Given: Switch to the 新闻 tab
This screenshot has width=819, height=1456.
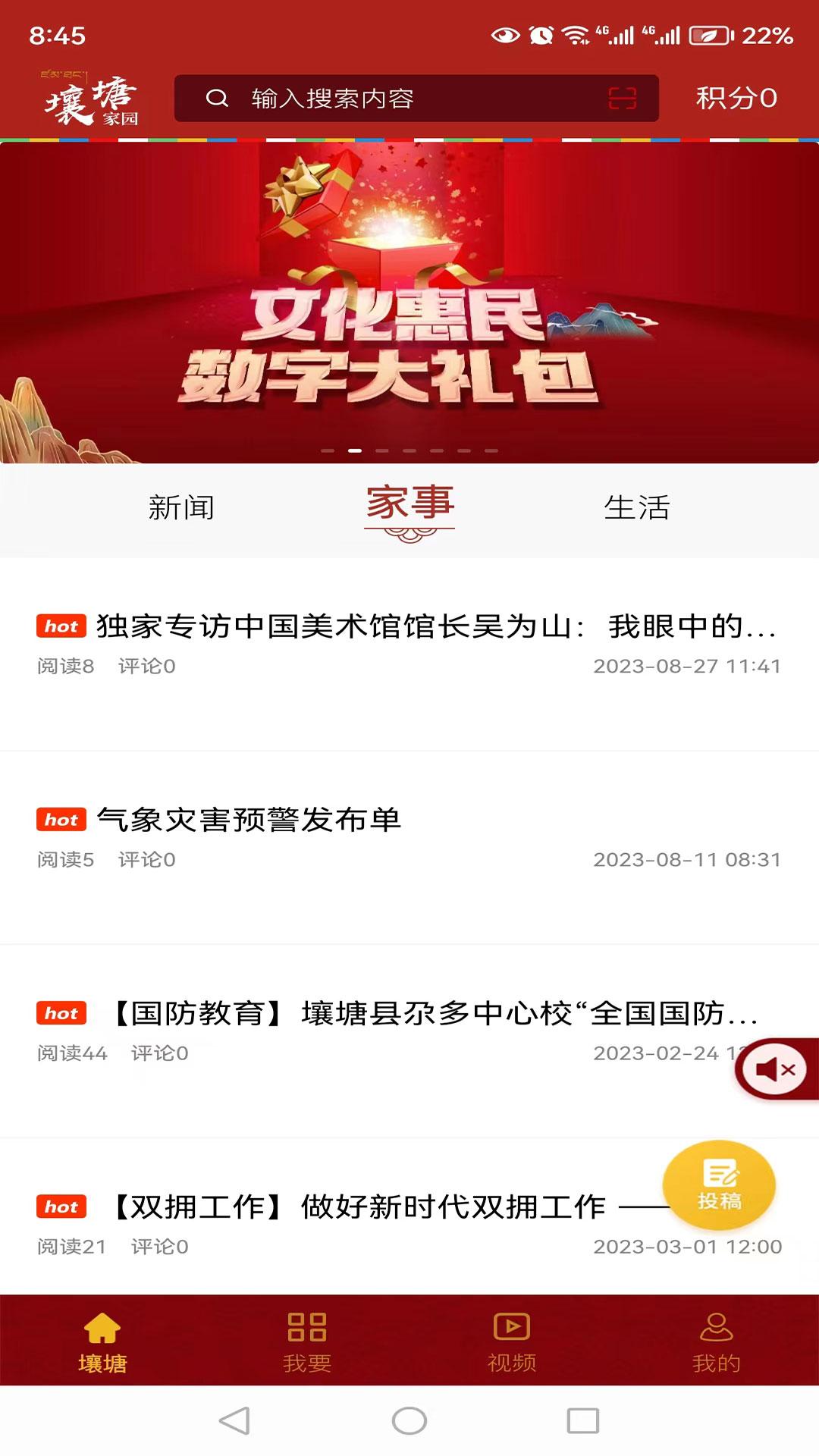Looking at the screenshot, I should (x=182, y=508).
